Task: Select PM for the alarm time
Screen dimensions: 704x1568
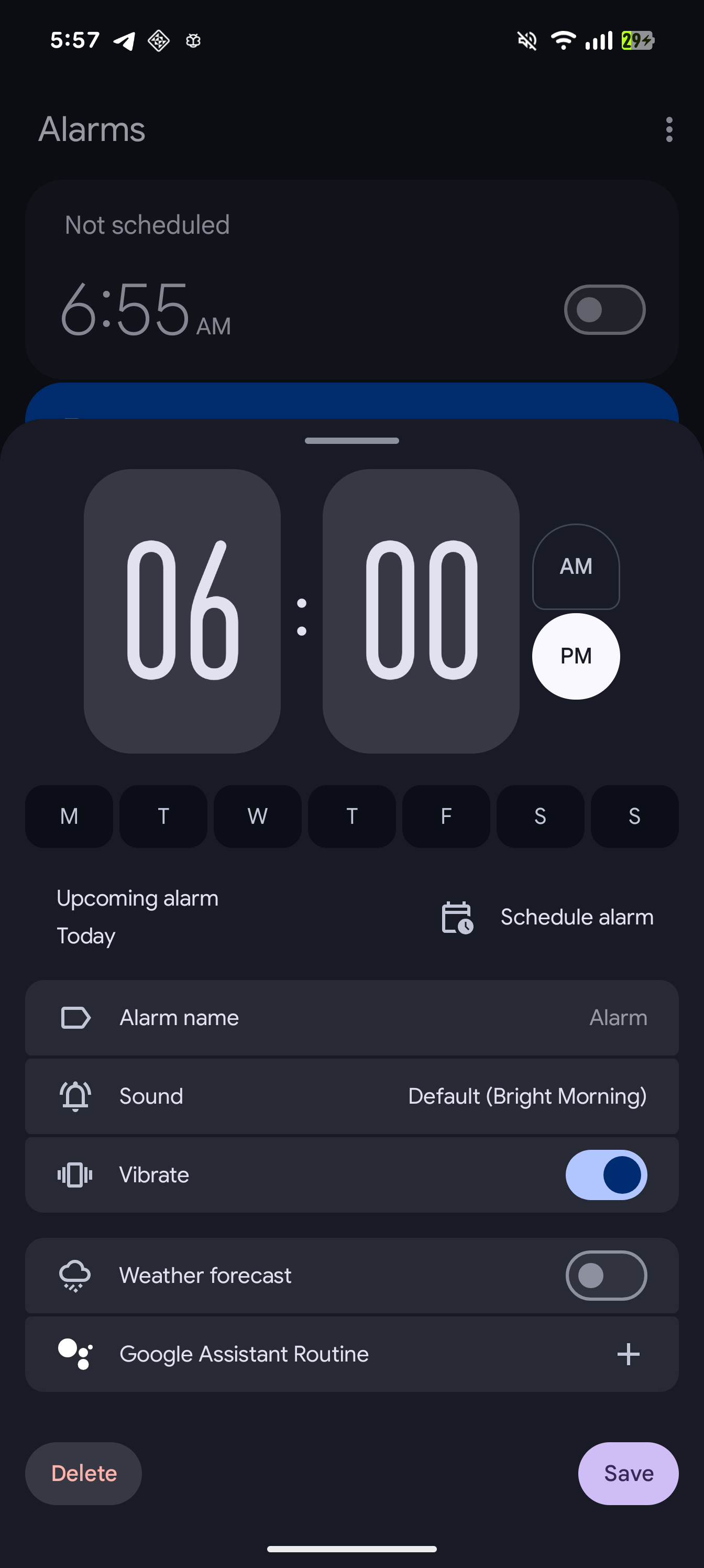Action: pos(576,656)
